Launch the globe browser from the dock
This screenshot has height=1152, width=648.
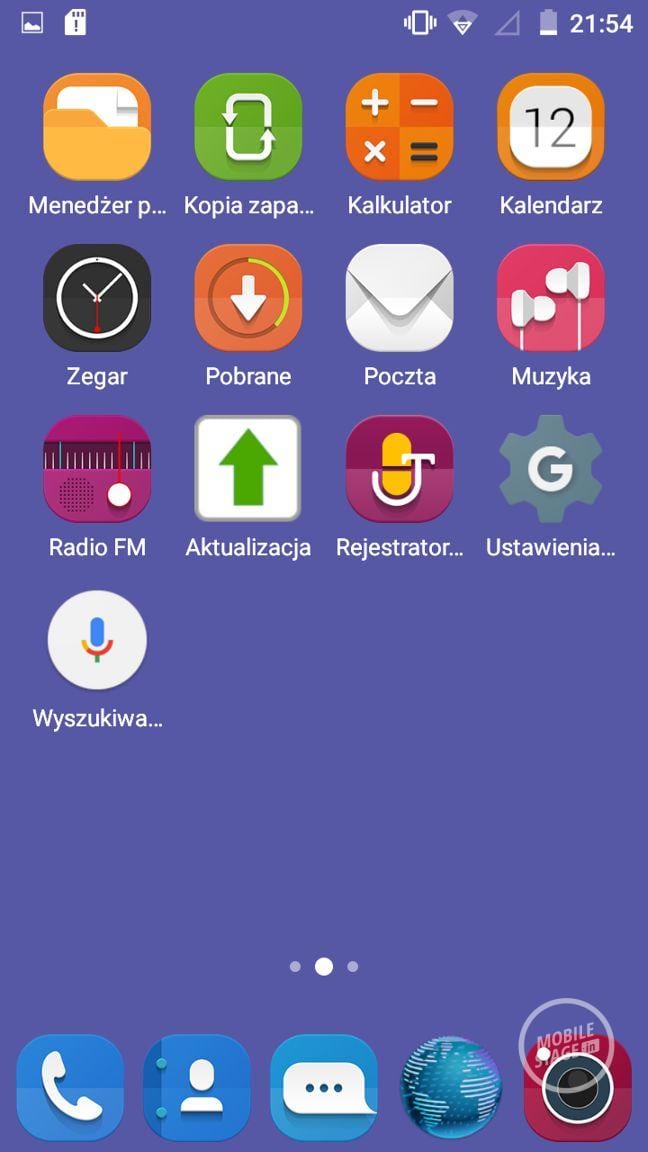click(x=451, y=1088)
